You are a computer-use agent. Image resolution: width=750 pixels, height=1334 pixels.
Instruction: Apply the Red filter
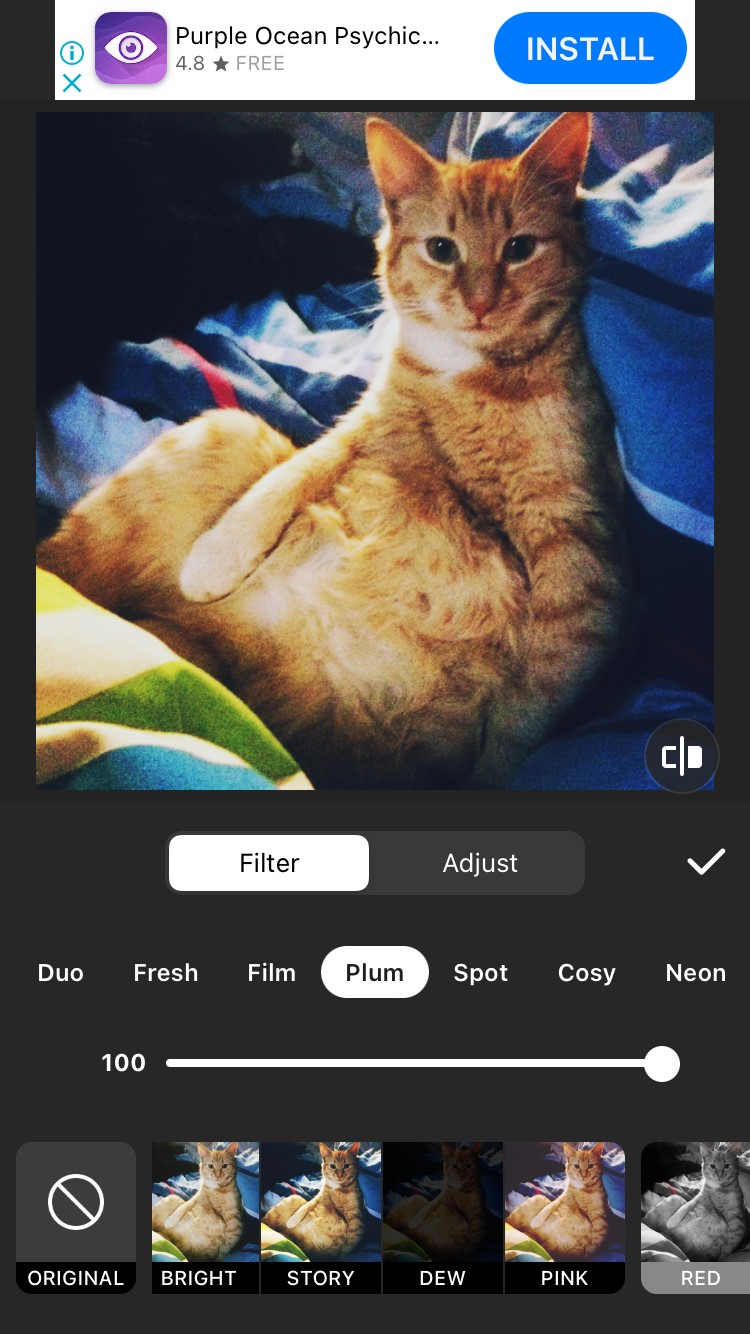(697, 1217)
